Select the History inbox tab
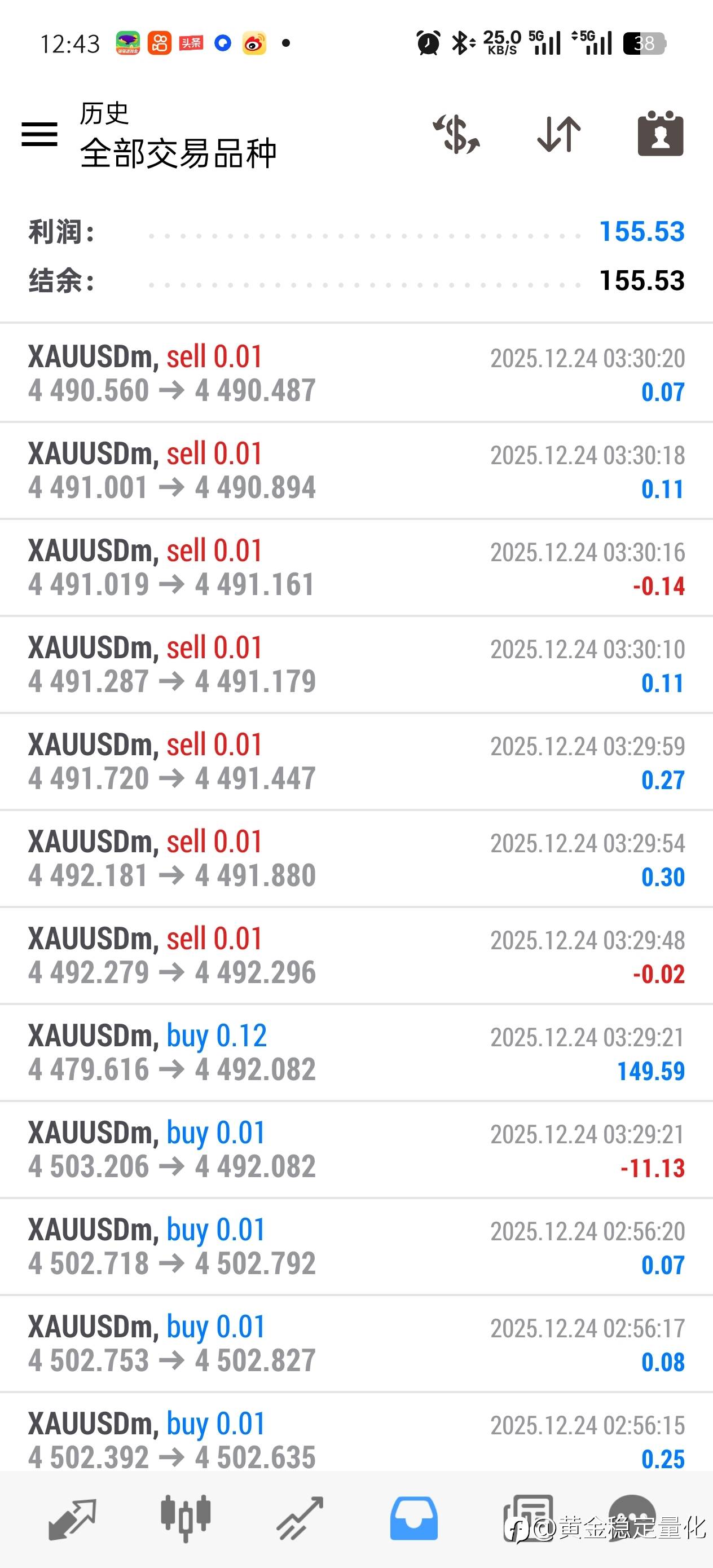Screen dimensions: 713x1568 tap(414, 1519)
